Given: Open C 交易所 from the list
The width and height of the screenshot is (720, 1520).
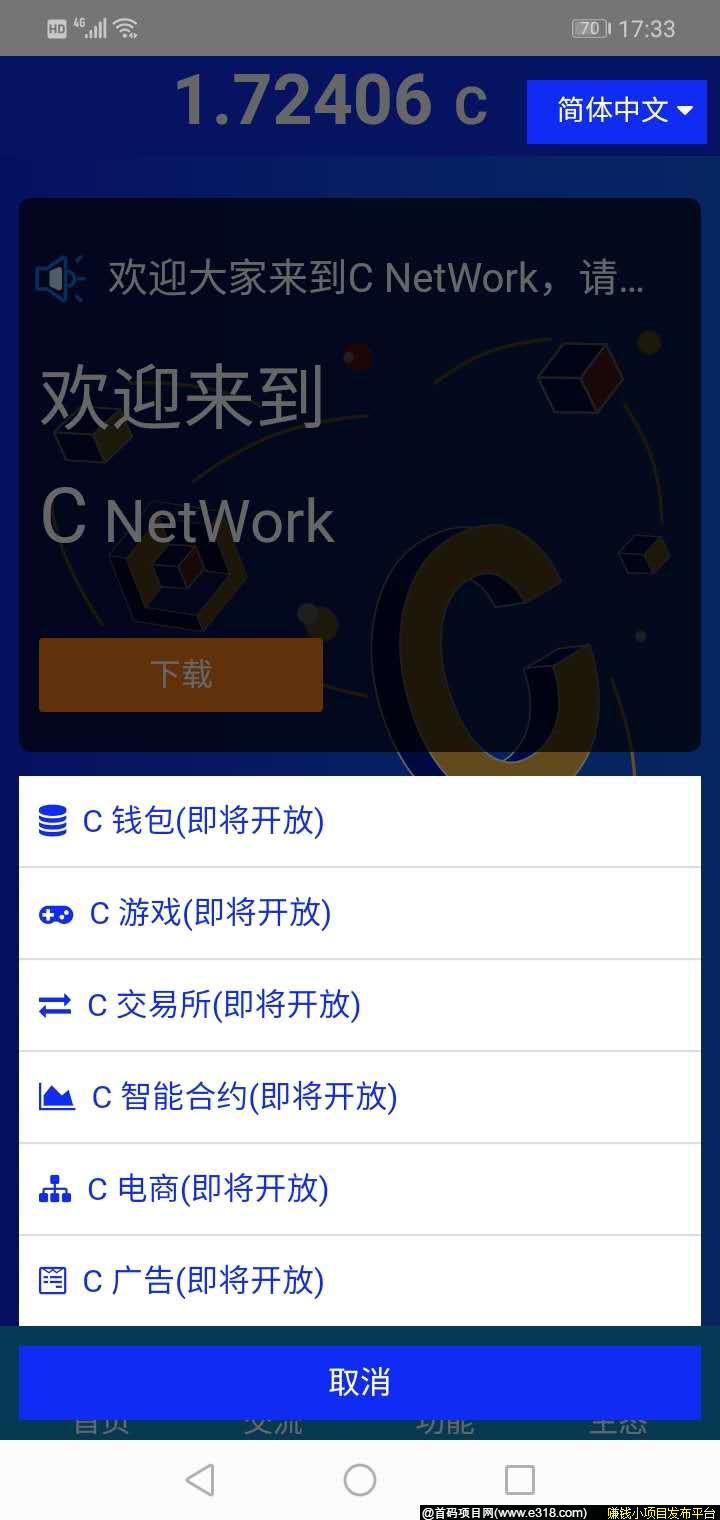Looking at the screenshot, I should pyautogui.click(x=359, y=1005).
